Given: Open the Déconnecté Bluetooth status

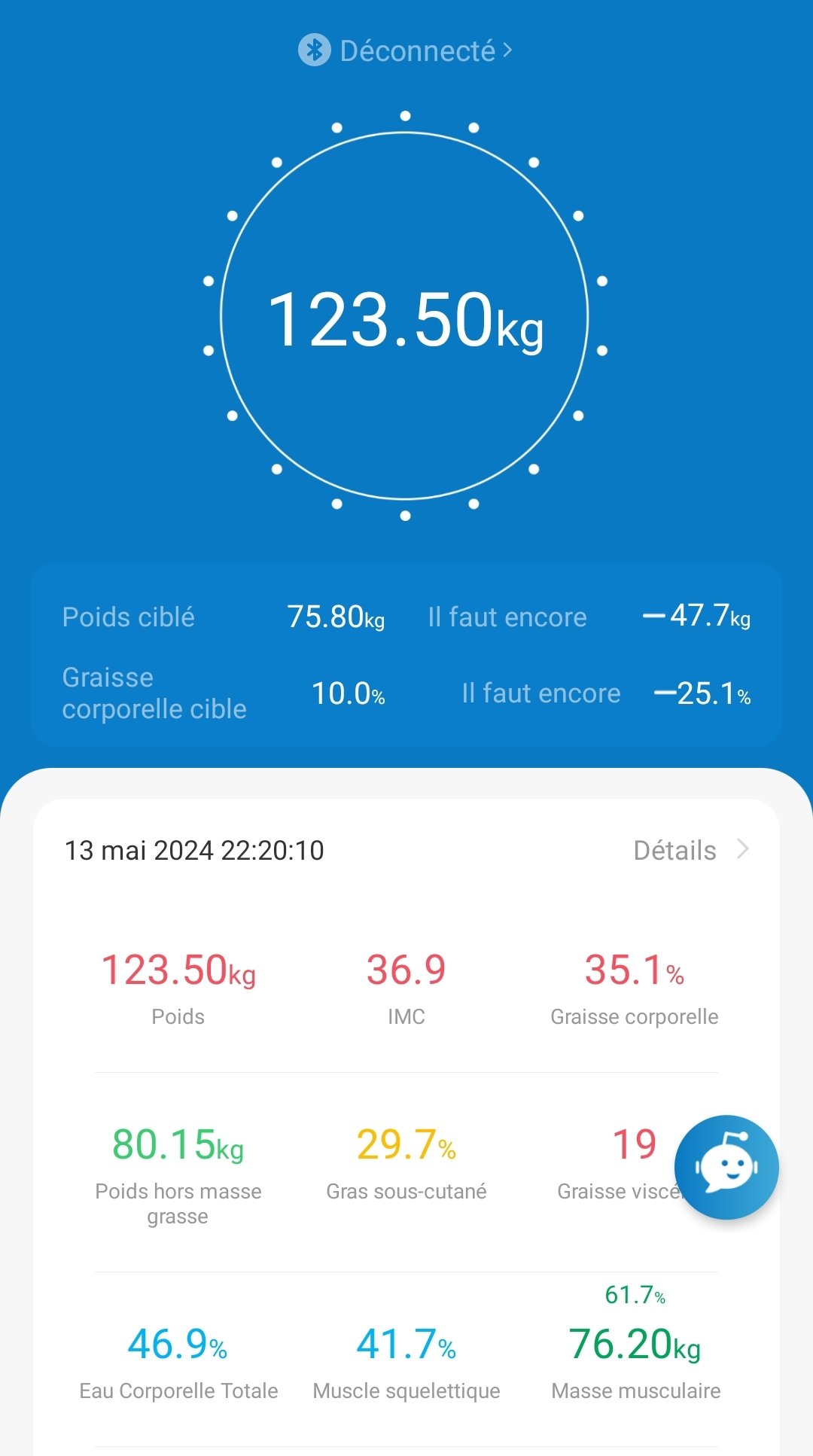Looking at the screenshot, I should pyautogui.click(x=406, y=50).
